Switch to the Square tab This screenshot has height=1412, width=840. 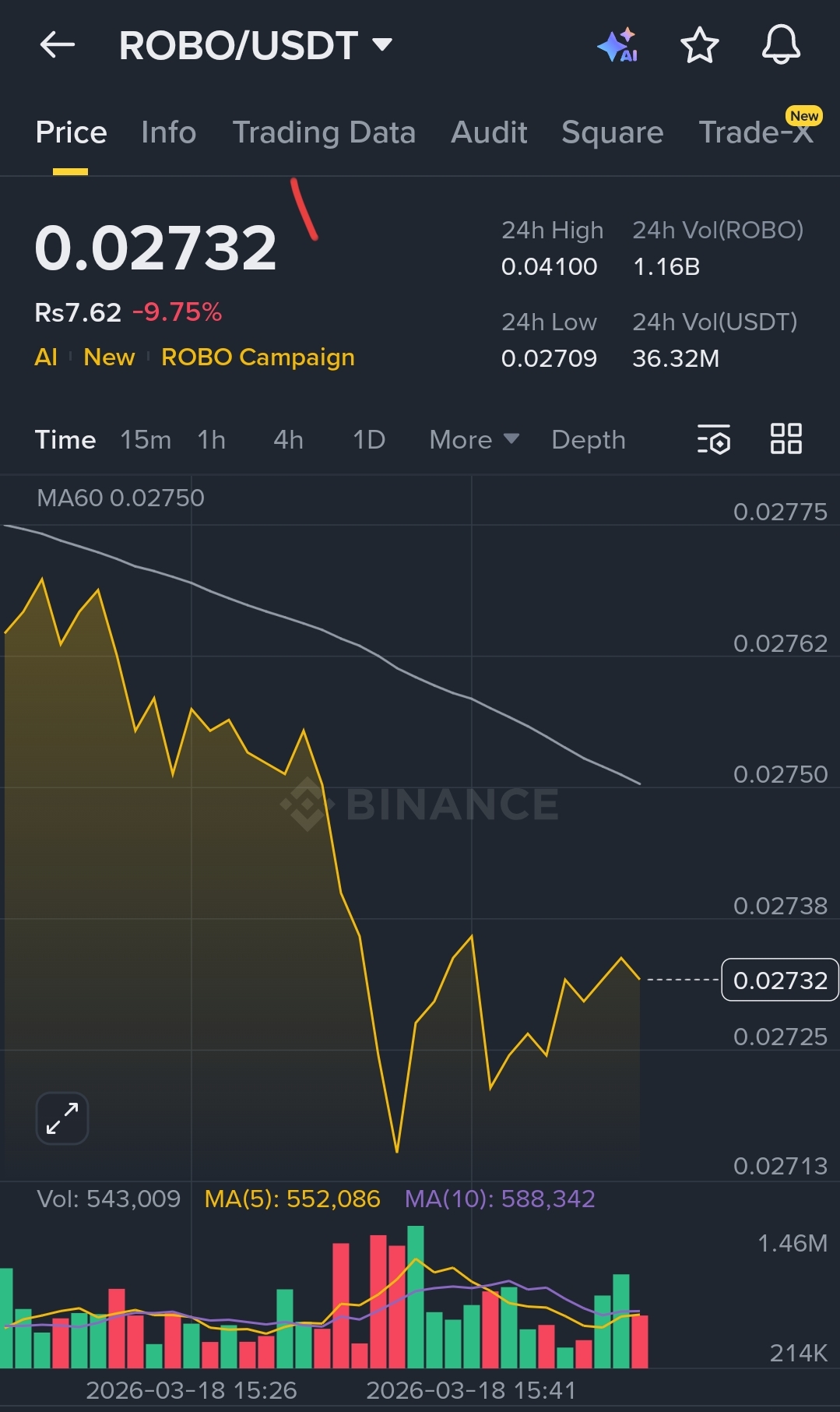pos(613,132)
